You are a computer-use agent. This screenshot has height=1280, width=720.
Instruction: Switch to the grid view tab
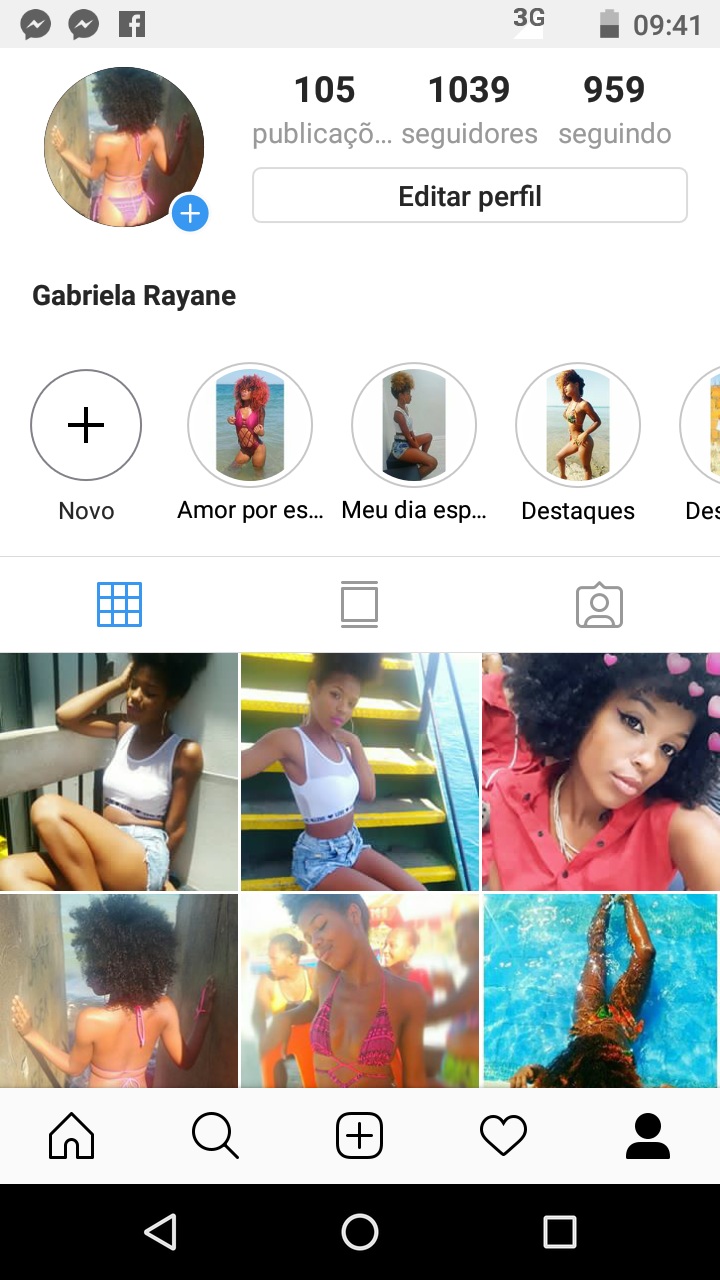pyautogui.click(x=119, y=605)
